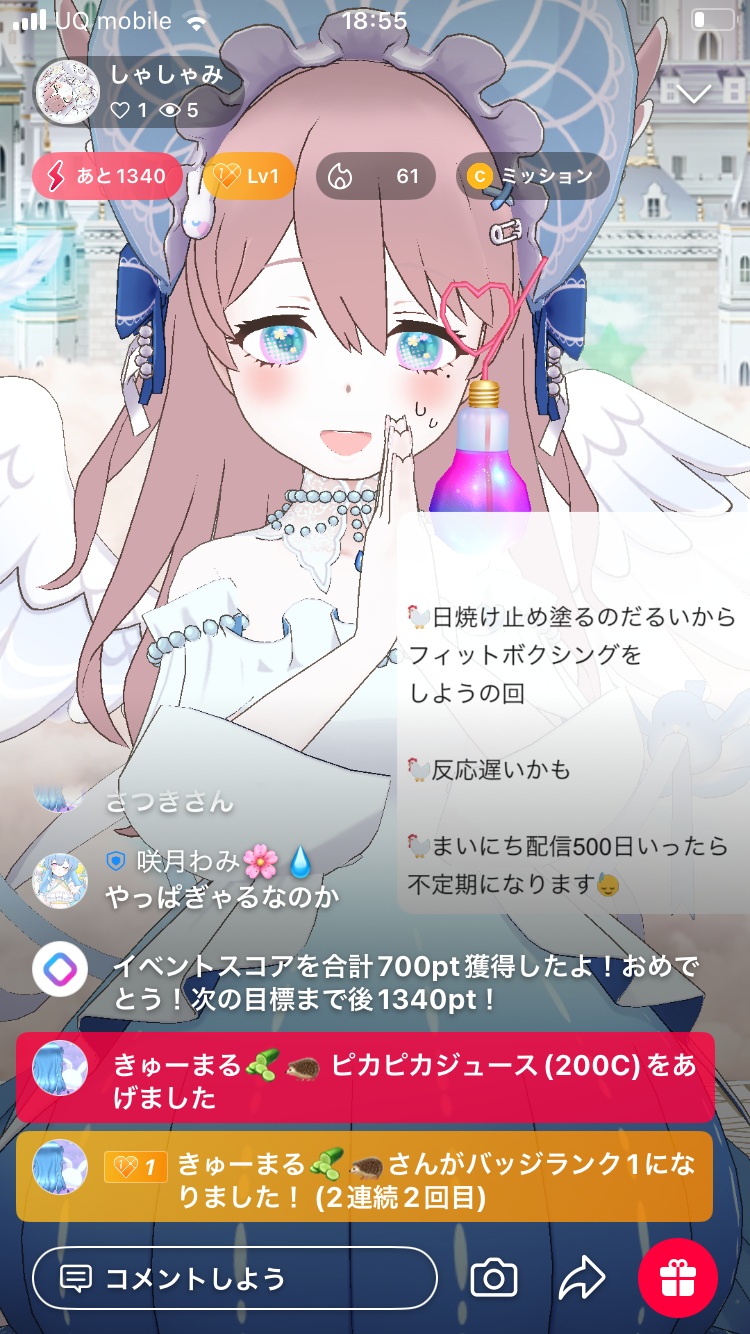The height and width of the screenshot is (1334, 750).
Task: Take a screenshot with the camera icon
Action: point(494,1278)
